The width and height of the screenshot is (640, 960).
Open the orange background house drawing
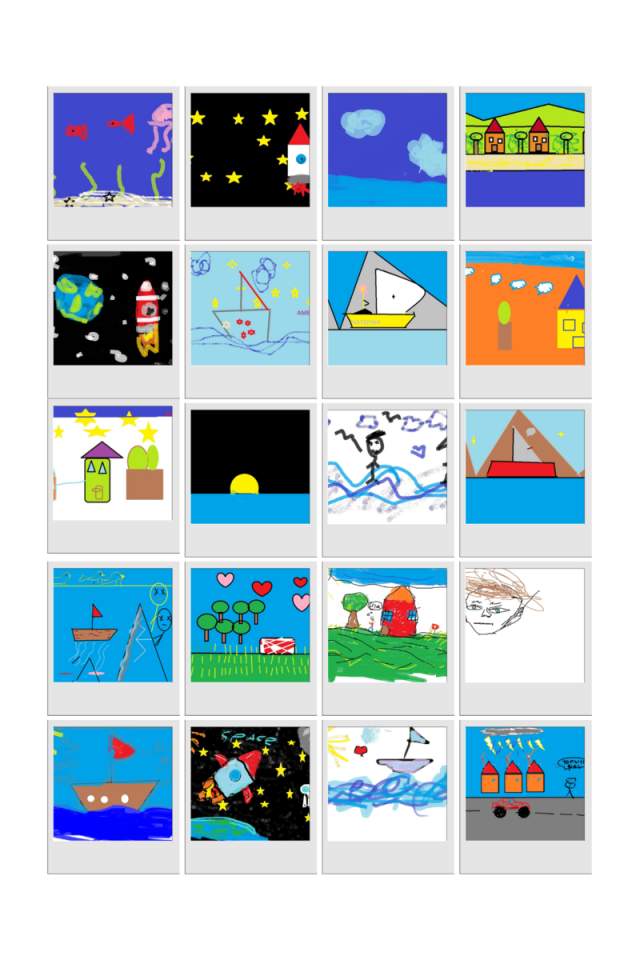tap(524, 308)
